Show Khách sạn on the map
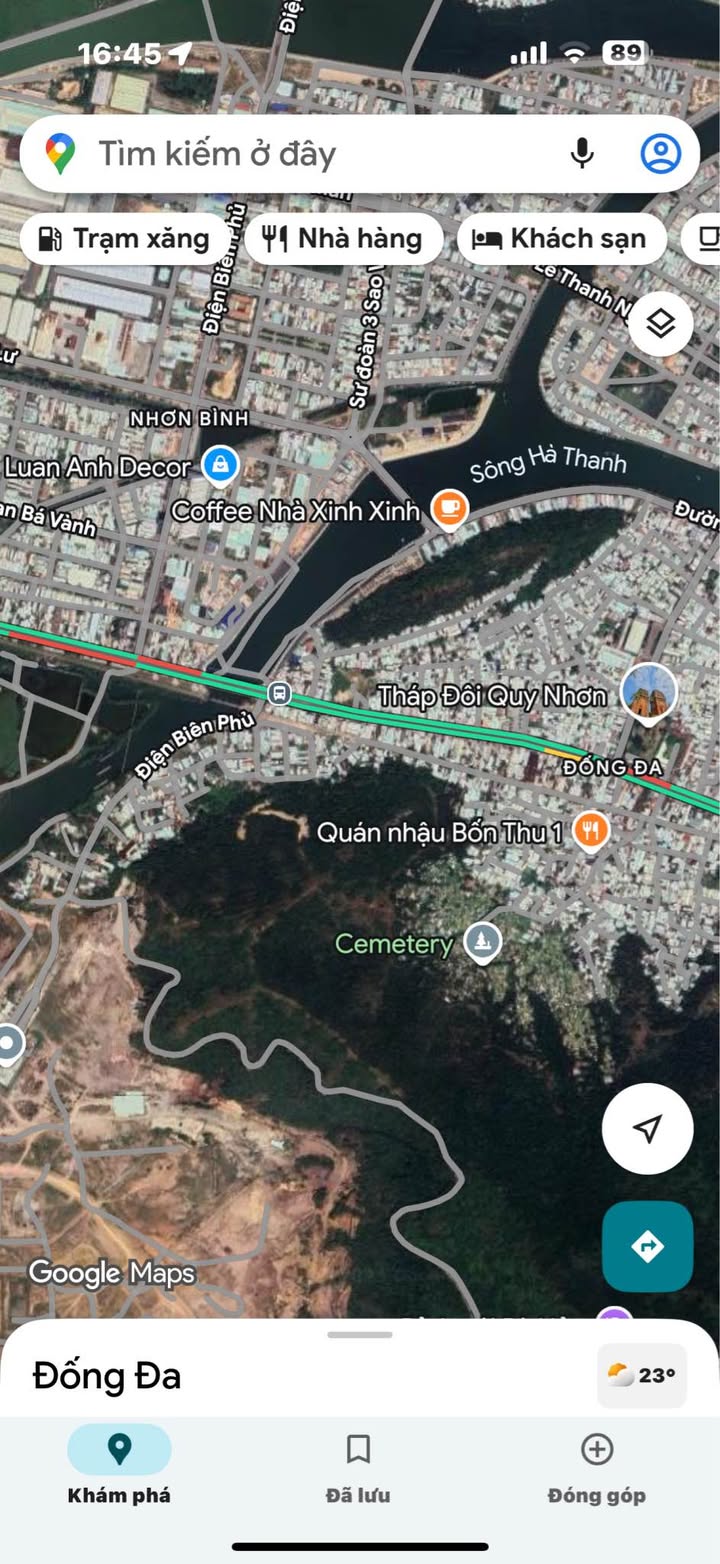720x1564 pixels. [561, 239]
